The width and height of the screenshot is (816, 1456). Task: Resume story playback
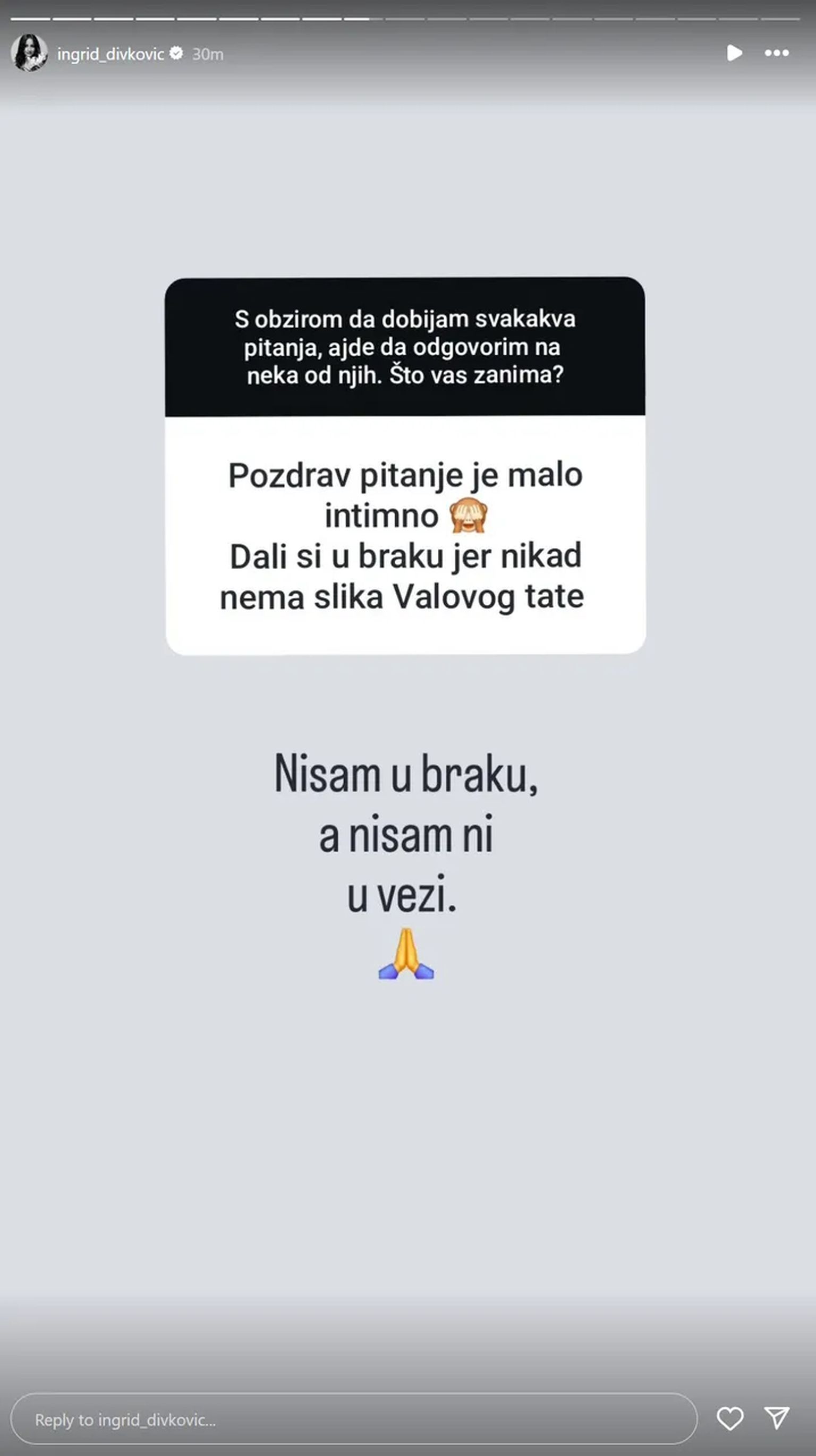coord(734,53)
